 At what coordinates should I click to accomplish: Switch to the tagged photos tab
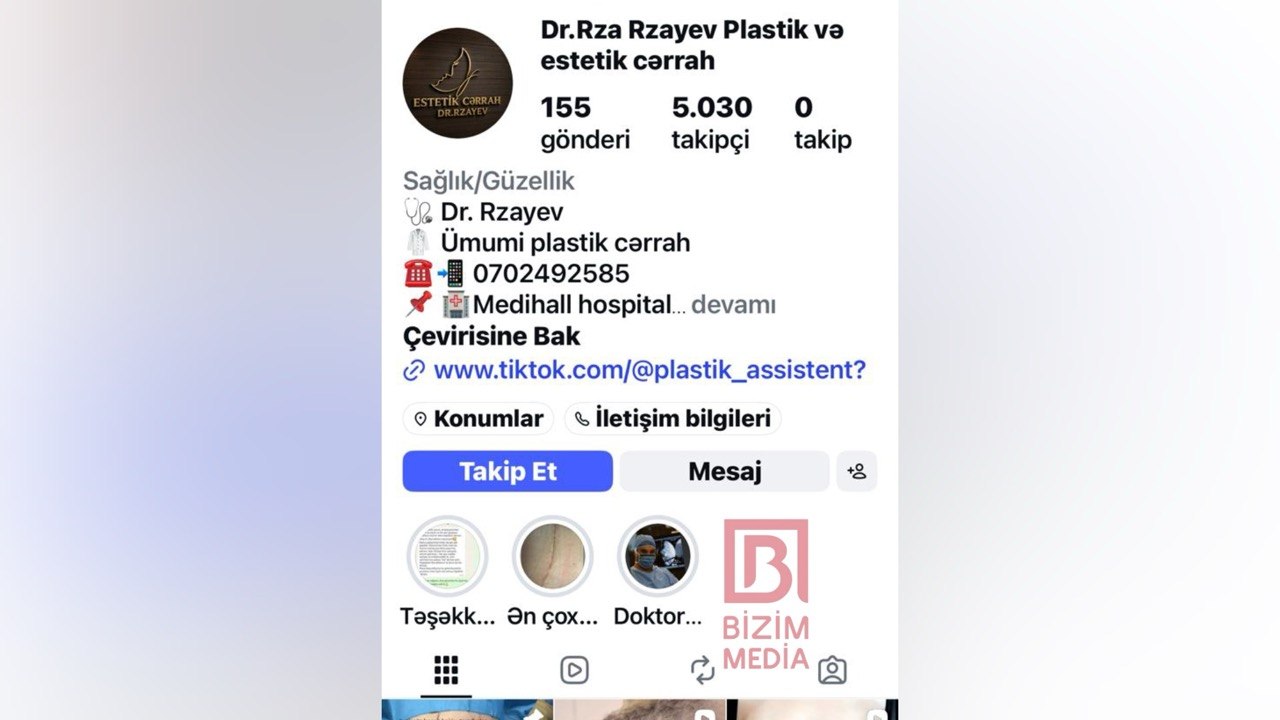pyautogui.click(x=832, y=670)
